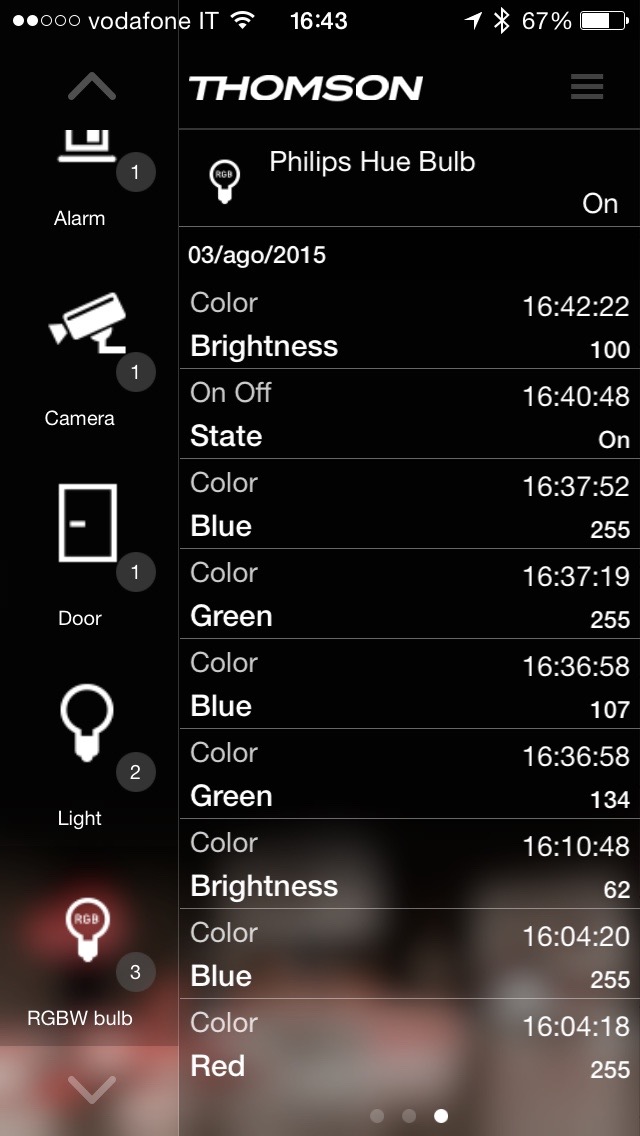Image resolution: width=640 pixels, height=1136 pixels.
Task: Open the hamburger menu
Action: pos(587,87)
